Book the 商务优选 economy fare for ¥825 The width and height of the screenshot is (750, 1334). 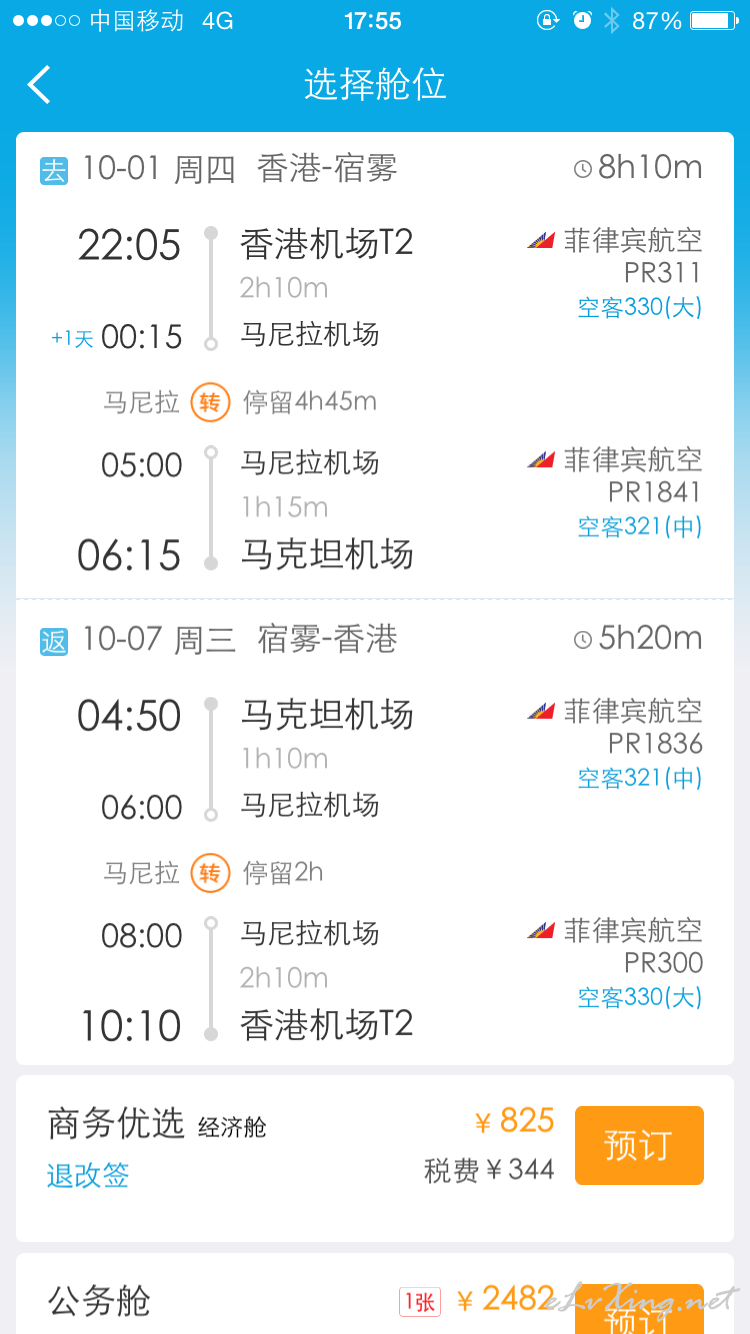(639, 1145)
